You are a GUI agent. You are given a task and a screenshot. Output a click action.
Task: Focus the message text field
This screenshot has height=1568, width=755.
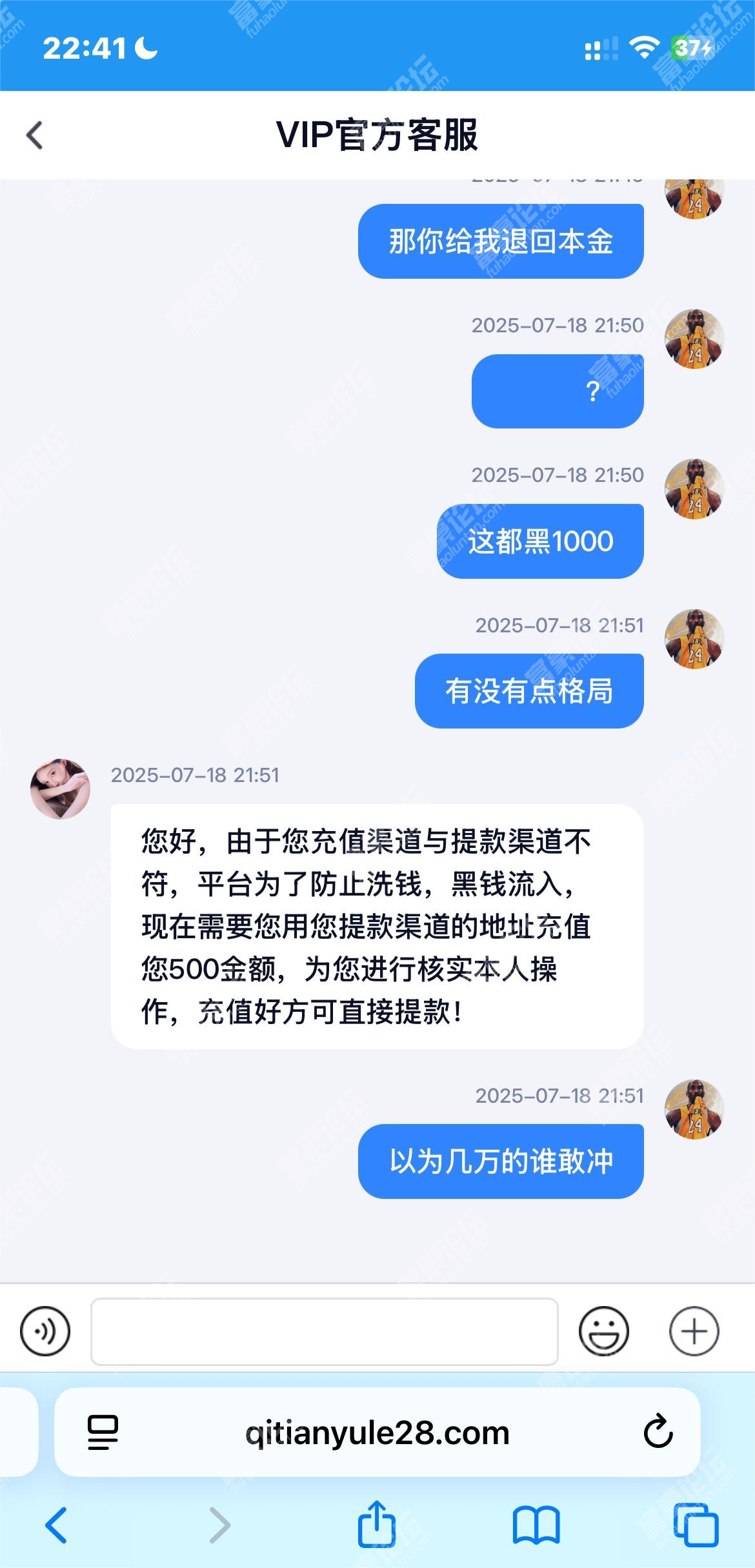click(324, 1331)
